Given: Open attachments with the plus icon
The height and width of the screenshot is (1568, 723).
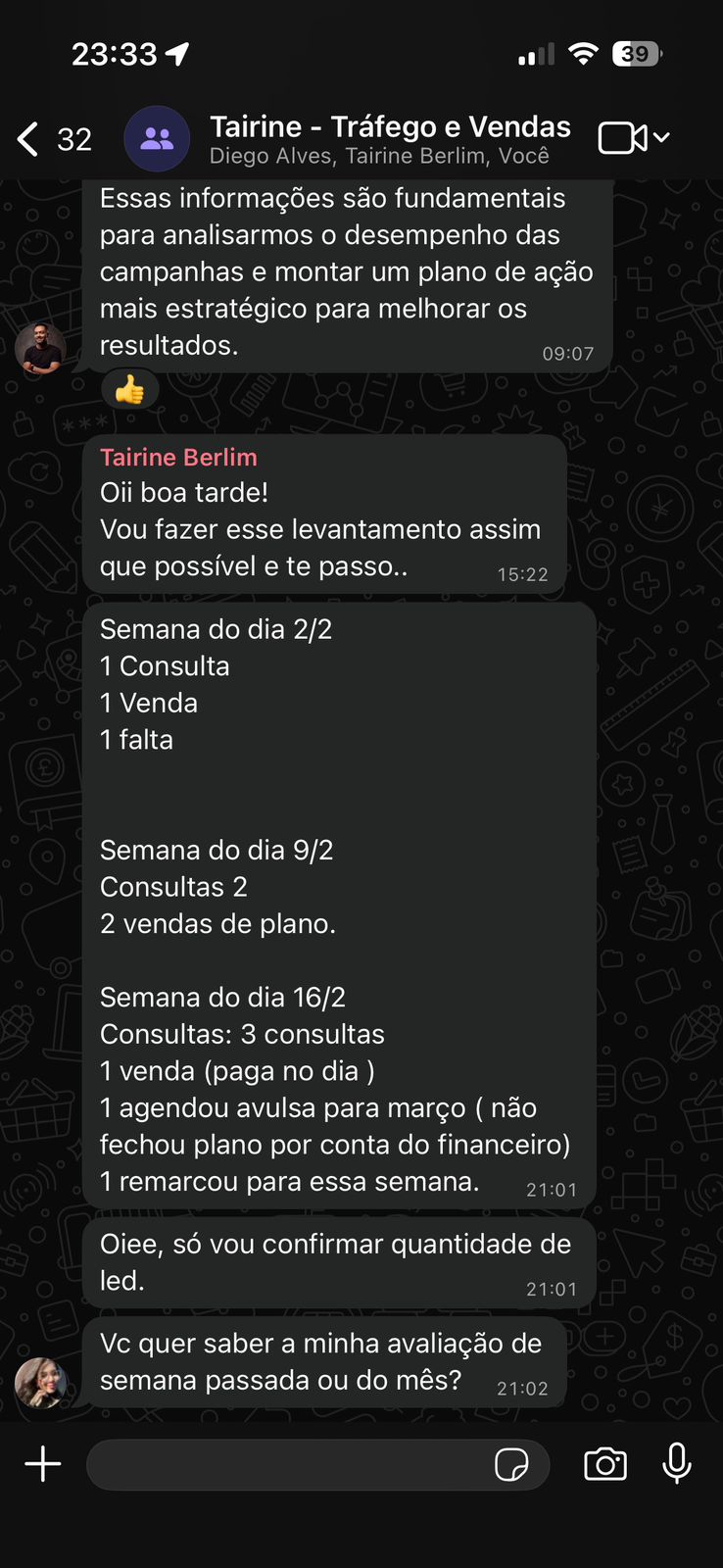Looking at the screenshot, I should point(43,1464).
